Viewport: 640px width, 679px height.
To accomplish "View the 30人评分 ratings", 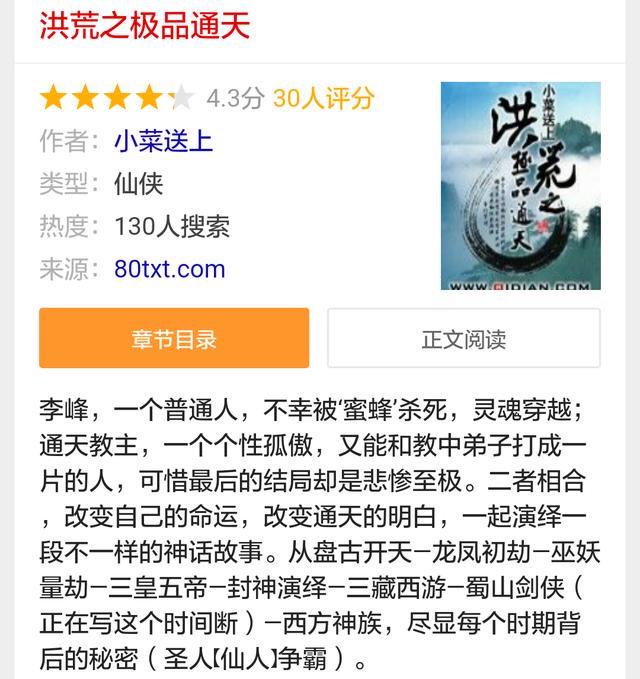I will click(323, 98).
